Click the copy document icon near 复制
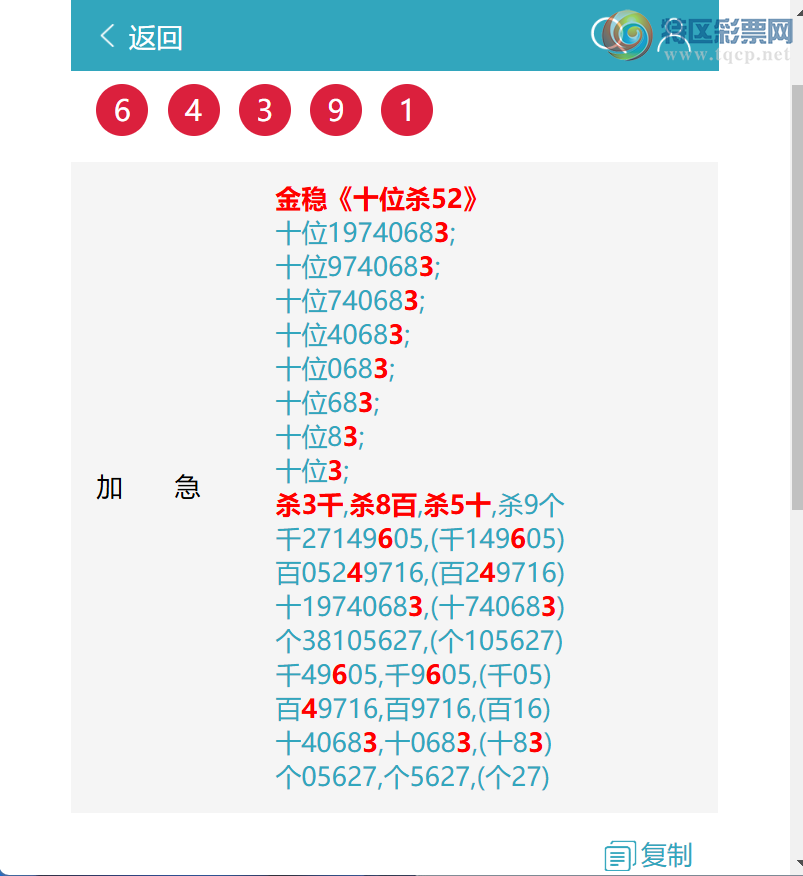This screenshot has height=876, width=803. pos(618,856)
